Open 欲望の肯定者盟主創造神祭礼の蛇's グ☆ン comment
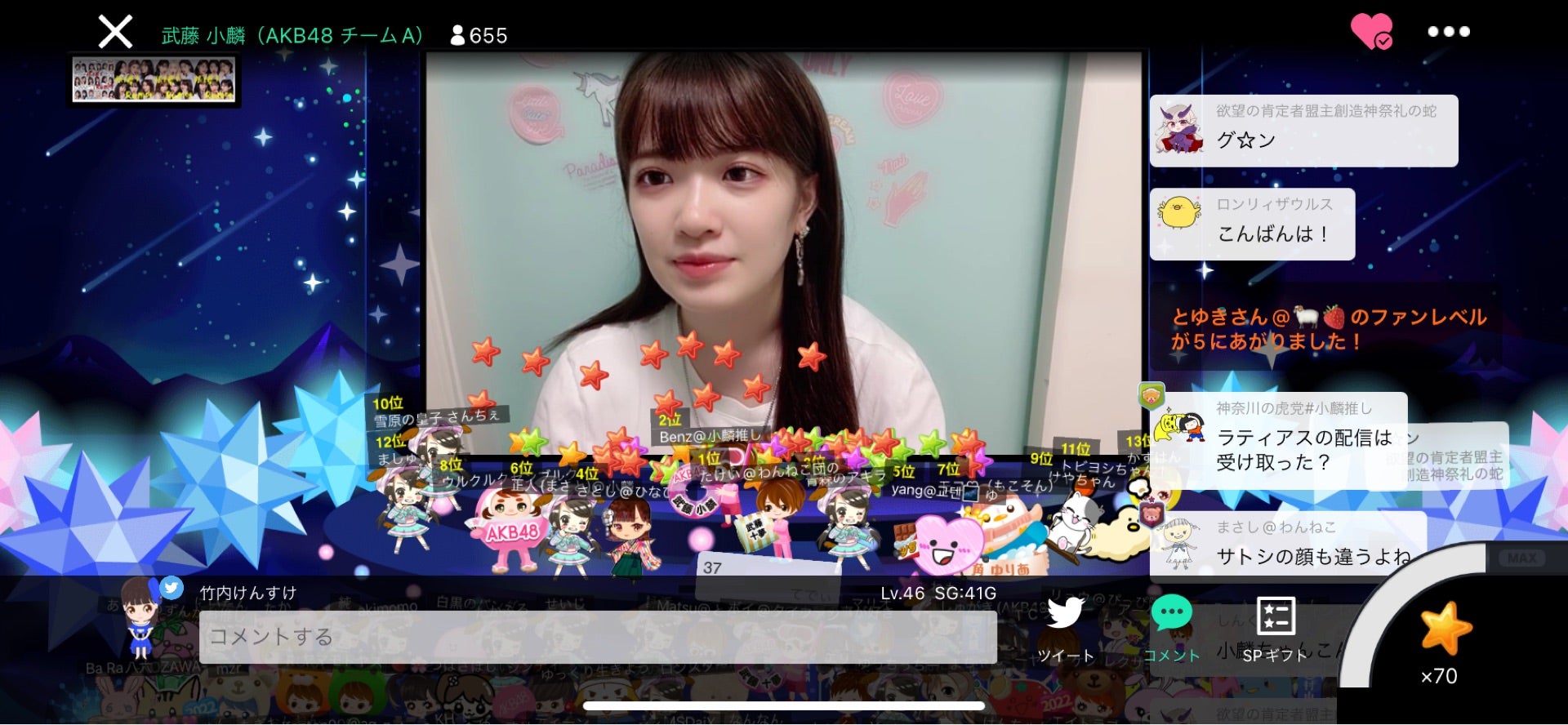Screen dimensions: 1568x725 click(x=1303, y=131)
